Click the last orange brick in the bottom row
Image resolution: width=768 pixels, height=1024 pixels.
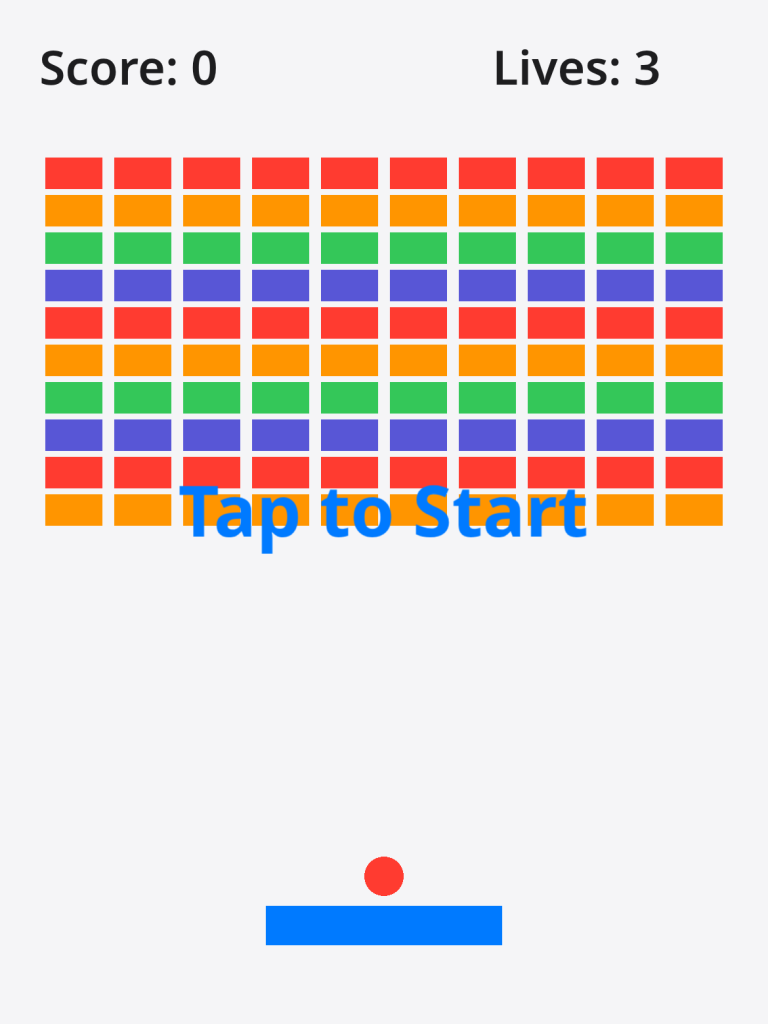pos(694,508)
